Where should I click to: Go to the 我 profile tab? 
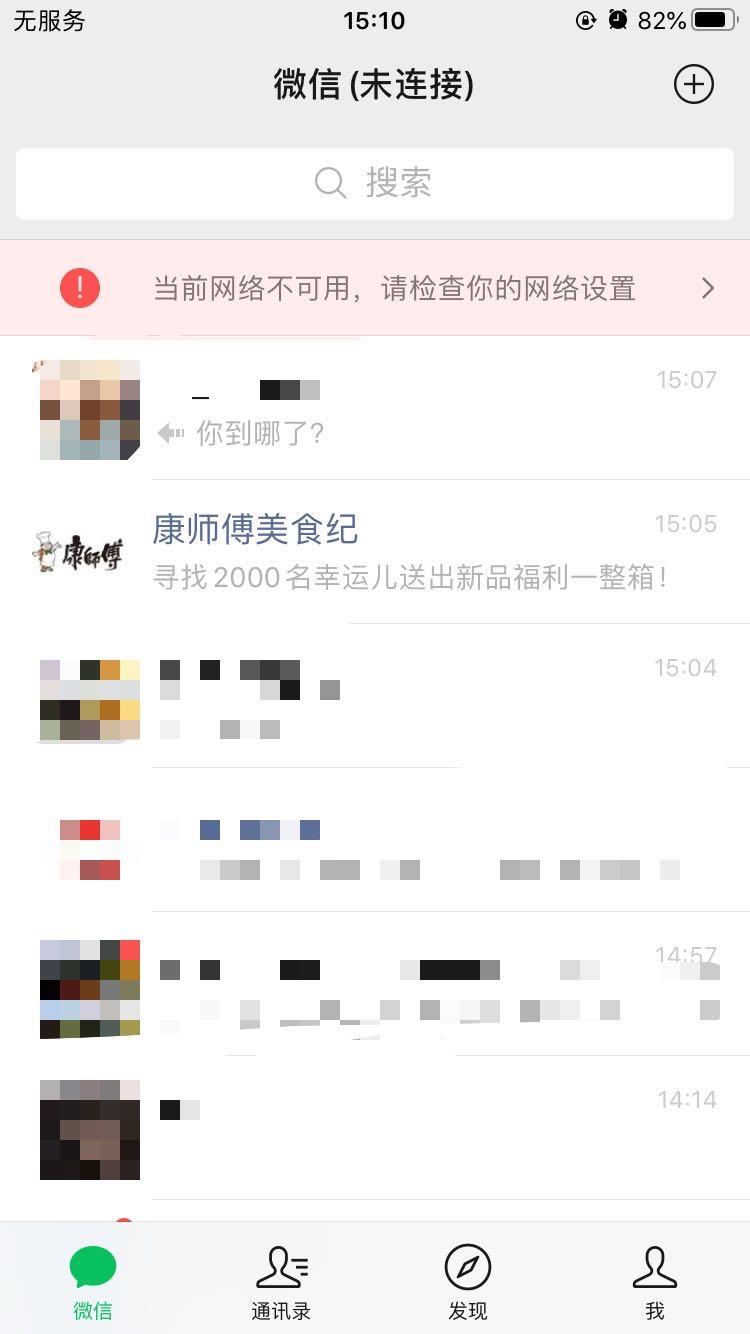[x=655, y=1282]
